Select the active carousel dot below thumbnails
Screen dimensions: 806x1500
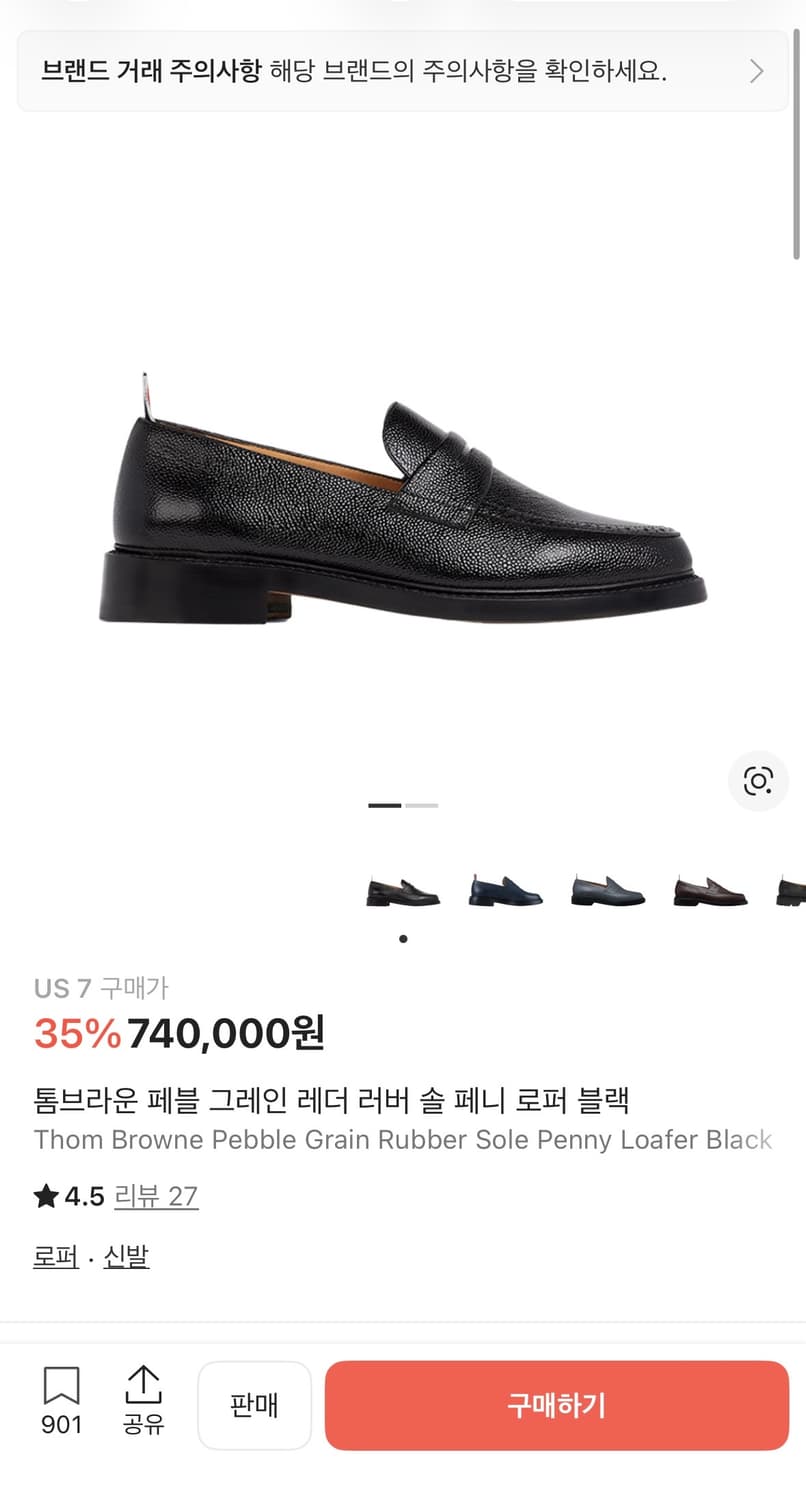coord(403,938)
